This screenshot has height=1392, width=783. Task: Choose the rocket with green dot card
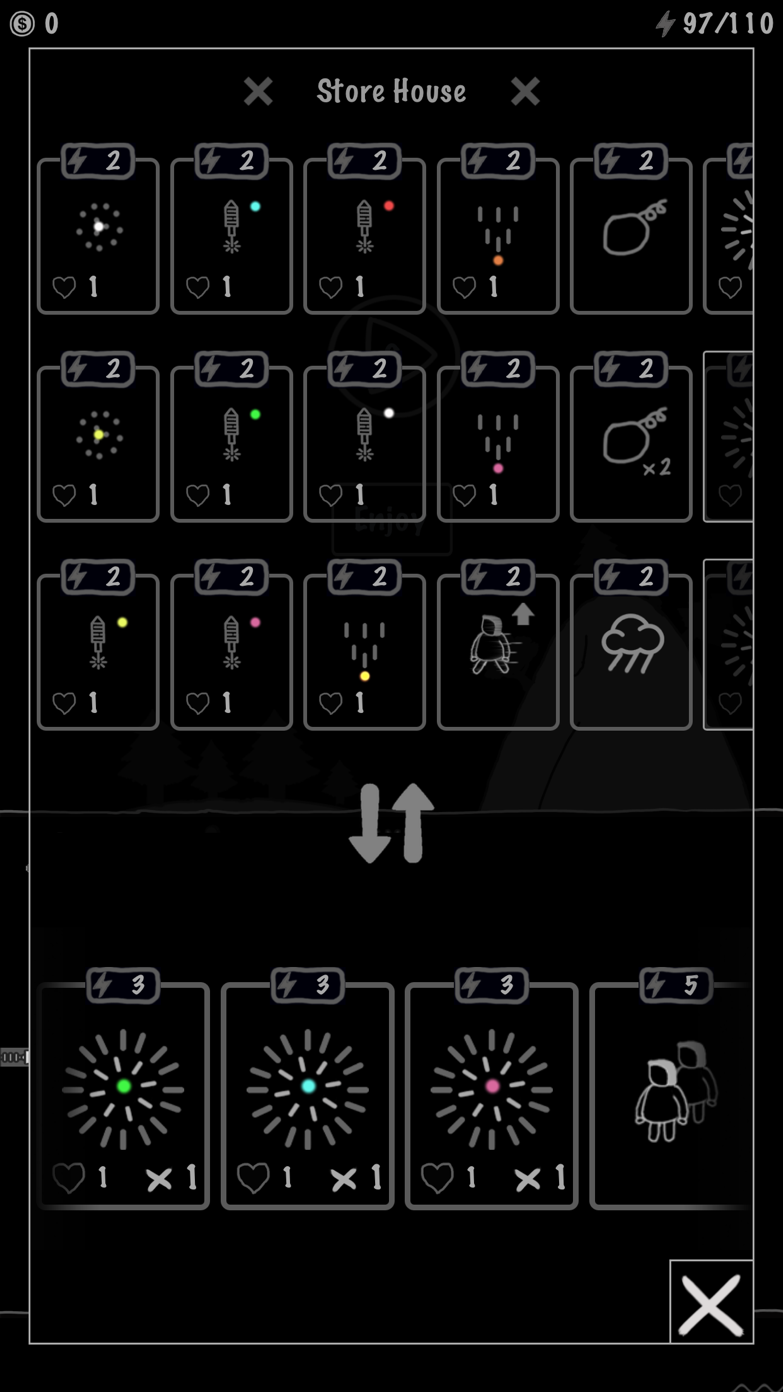tap(232, 442)
